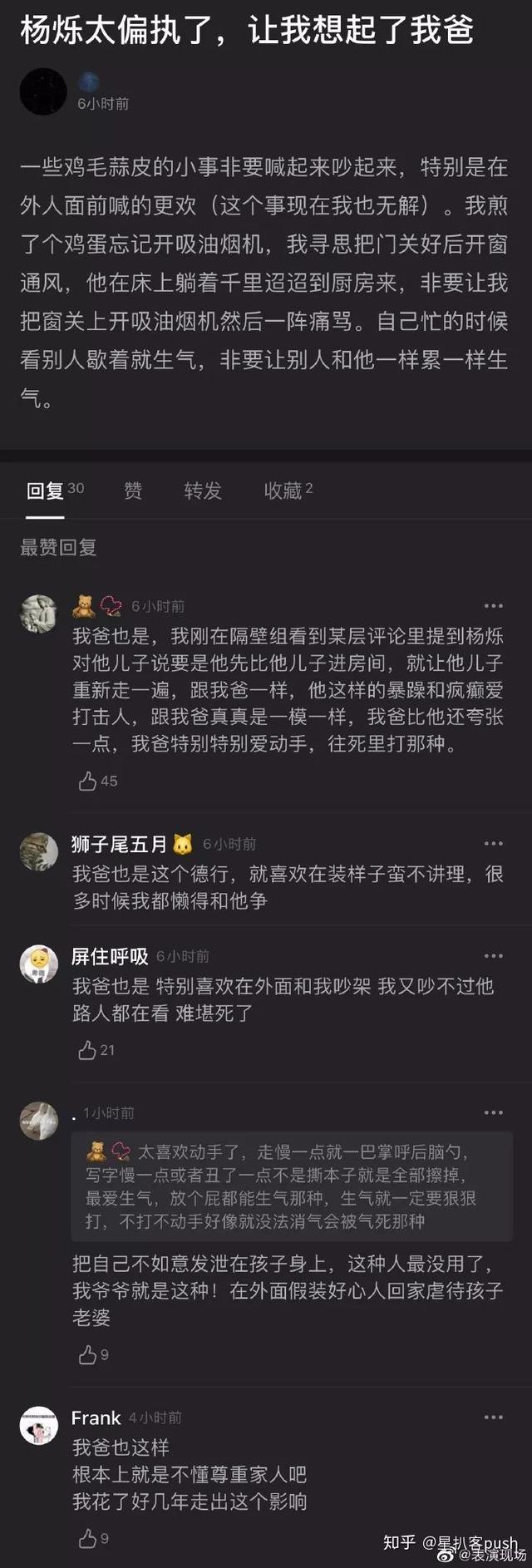Like the comment about 我爷爷就是这种

coord(88,1354)
